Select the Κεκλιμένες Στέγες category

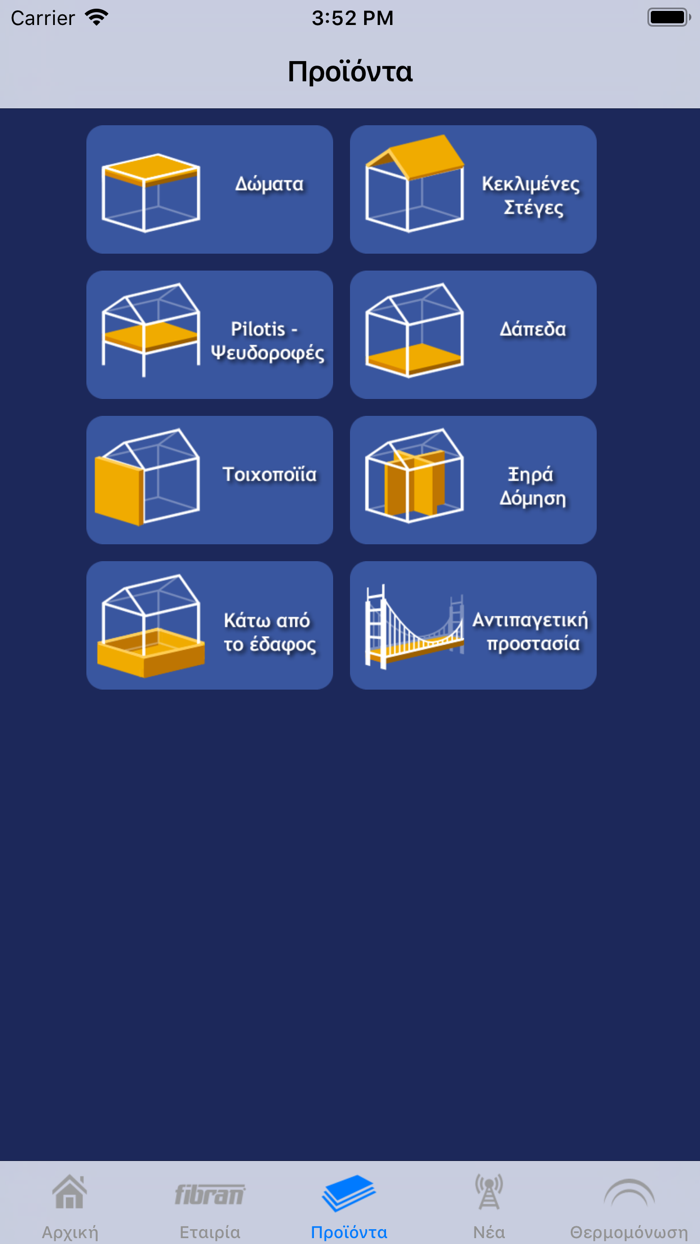click(473, 189)
